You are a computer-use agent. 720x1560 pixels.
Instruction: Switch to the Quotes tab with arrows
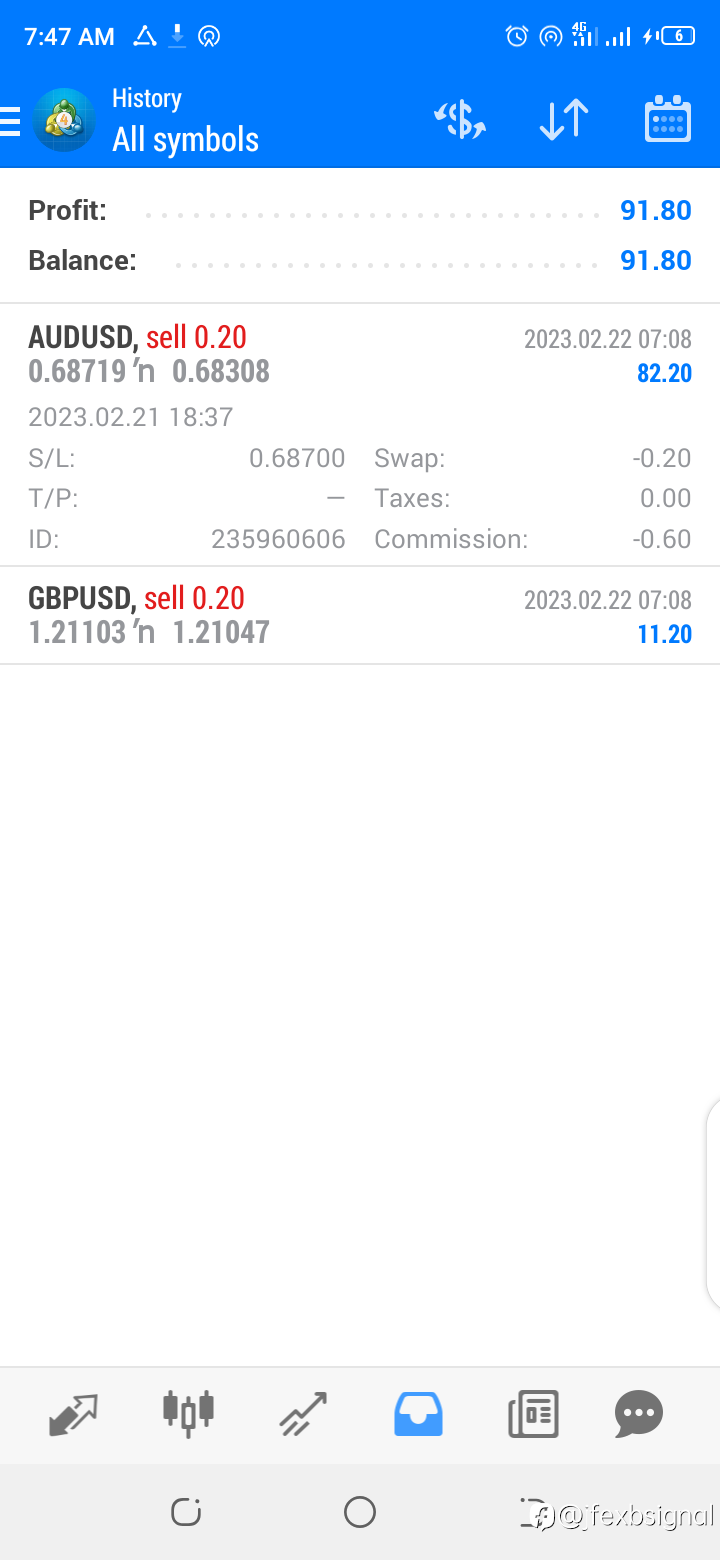(74, 1415)
